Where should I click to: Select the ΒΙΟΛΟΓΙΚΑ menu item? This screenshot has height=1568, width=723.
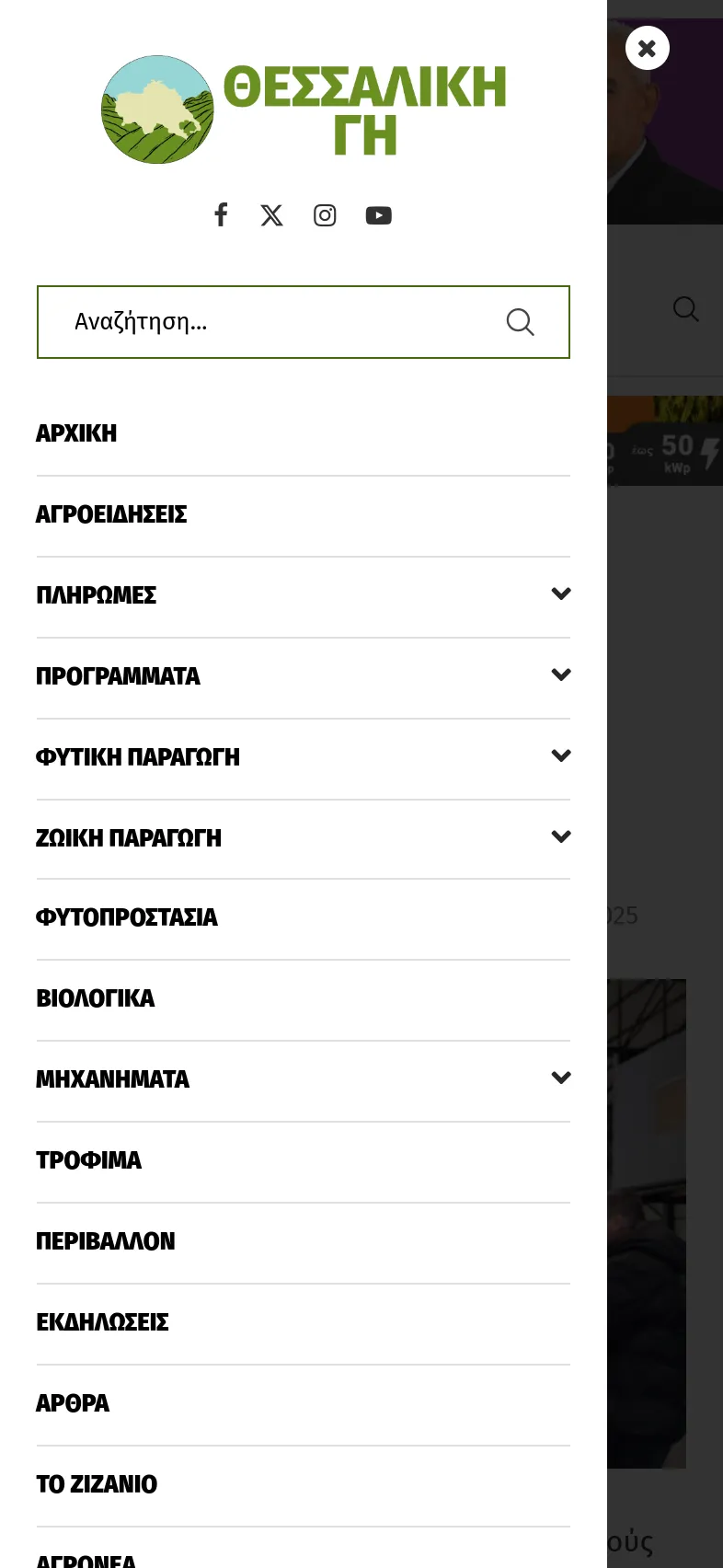coord(96,998)
